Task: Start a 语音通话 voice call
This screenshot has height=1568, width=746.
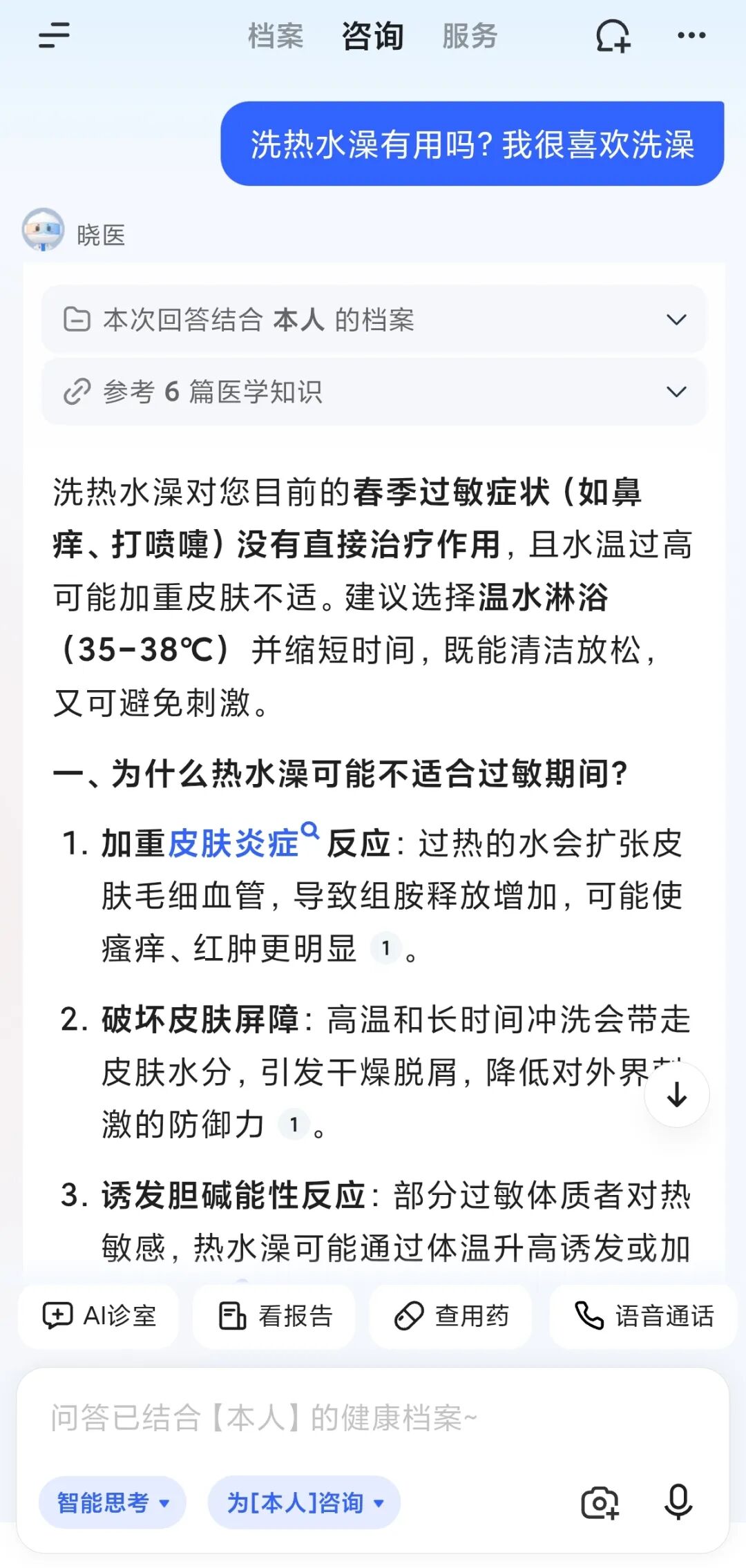Action: (x=644, y=1316)
